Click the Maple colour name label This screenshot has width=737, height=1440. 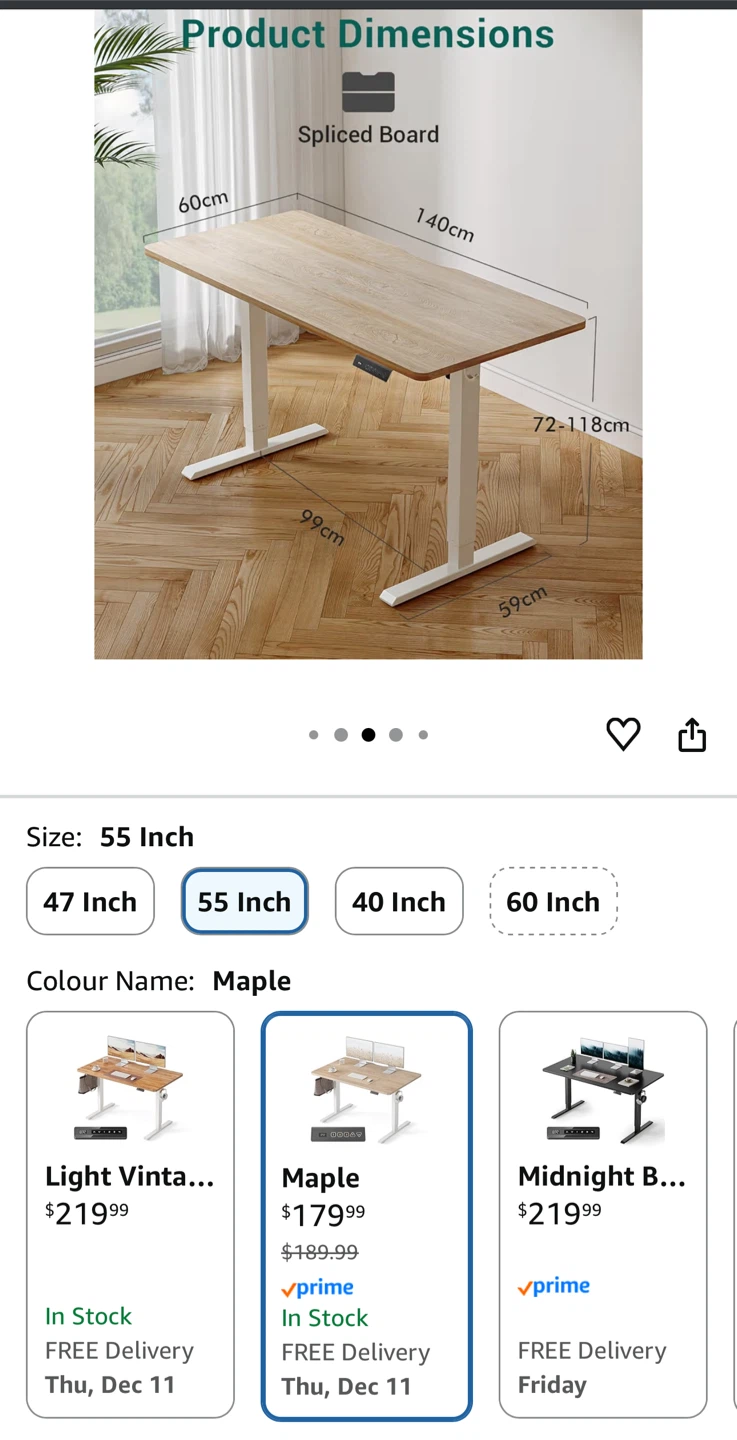click(x=251, y=980)
